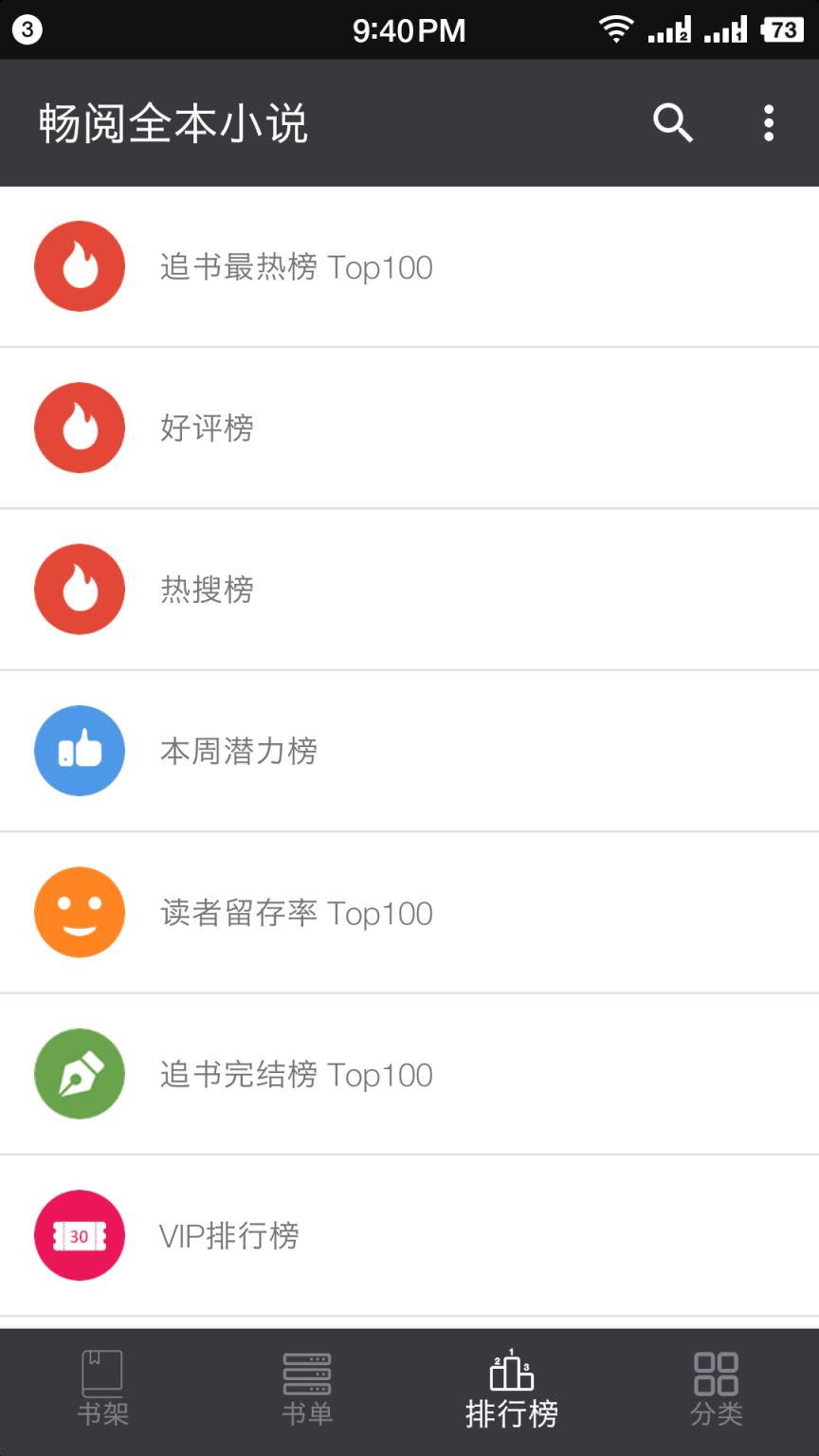
Task: Tap the blue thumbs-up icon for 本周潜力榜
Action: pyautogui.click(x=79, y=750)
